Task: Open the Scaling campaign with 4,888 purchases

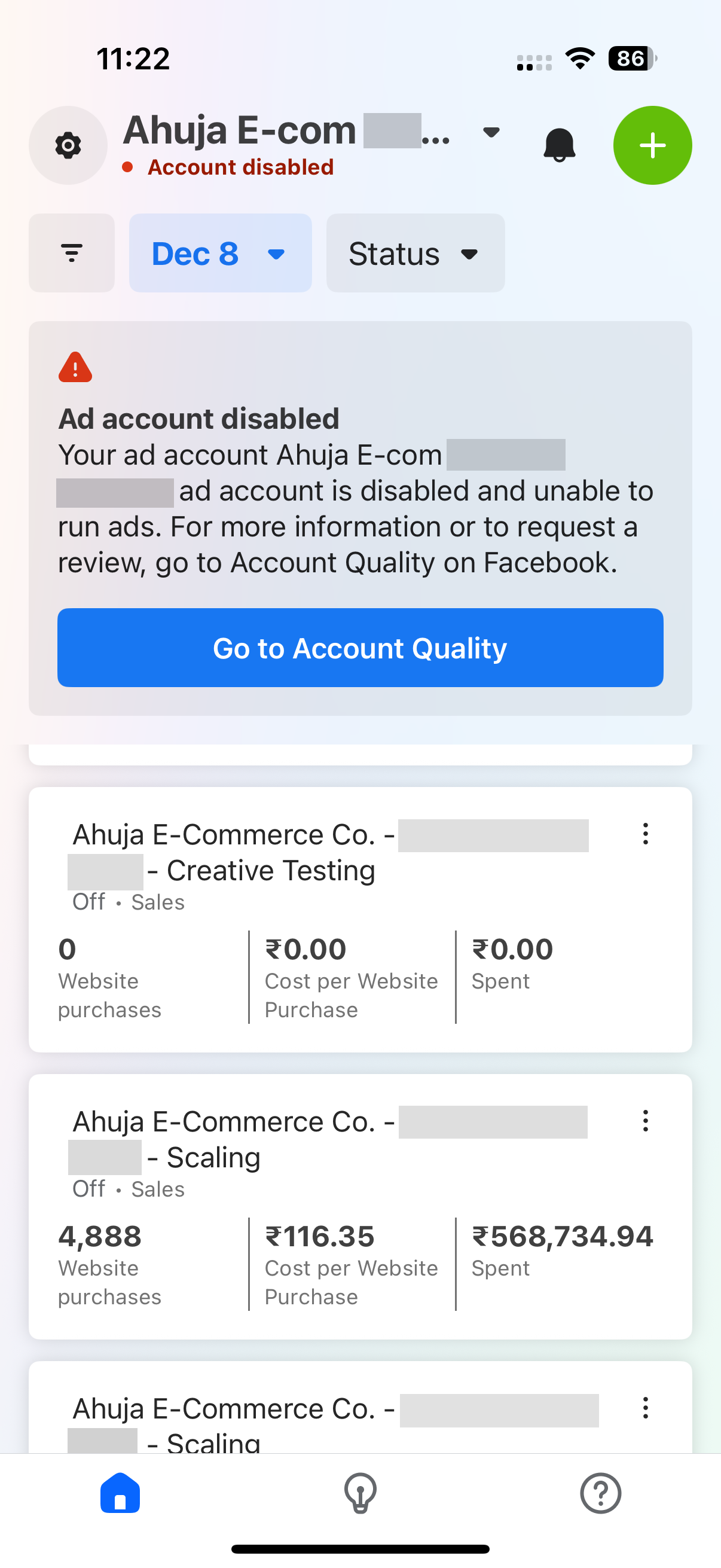Action: [360, 1206]
